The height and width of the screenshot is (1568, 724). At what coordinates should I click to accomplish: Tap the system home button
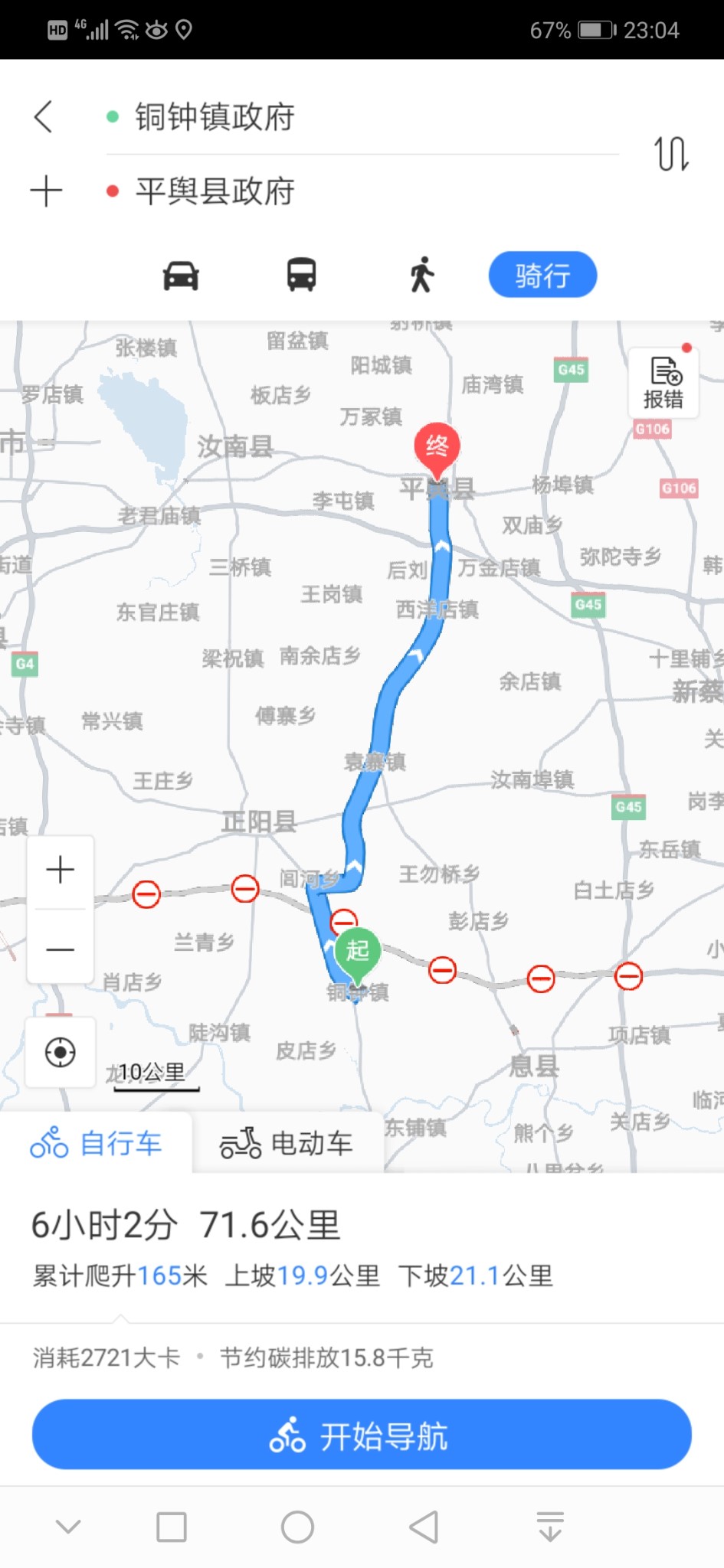(x=297, y=1527)
